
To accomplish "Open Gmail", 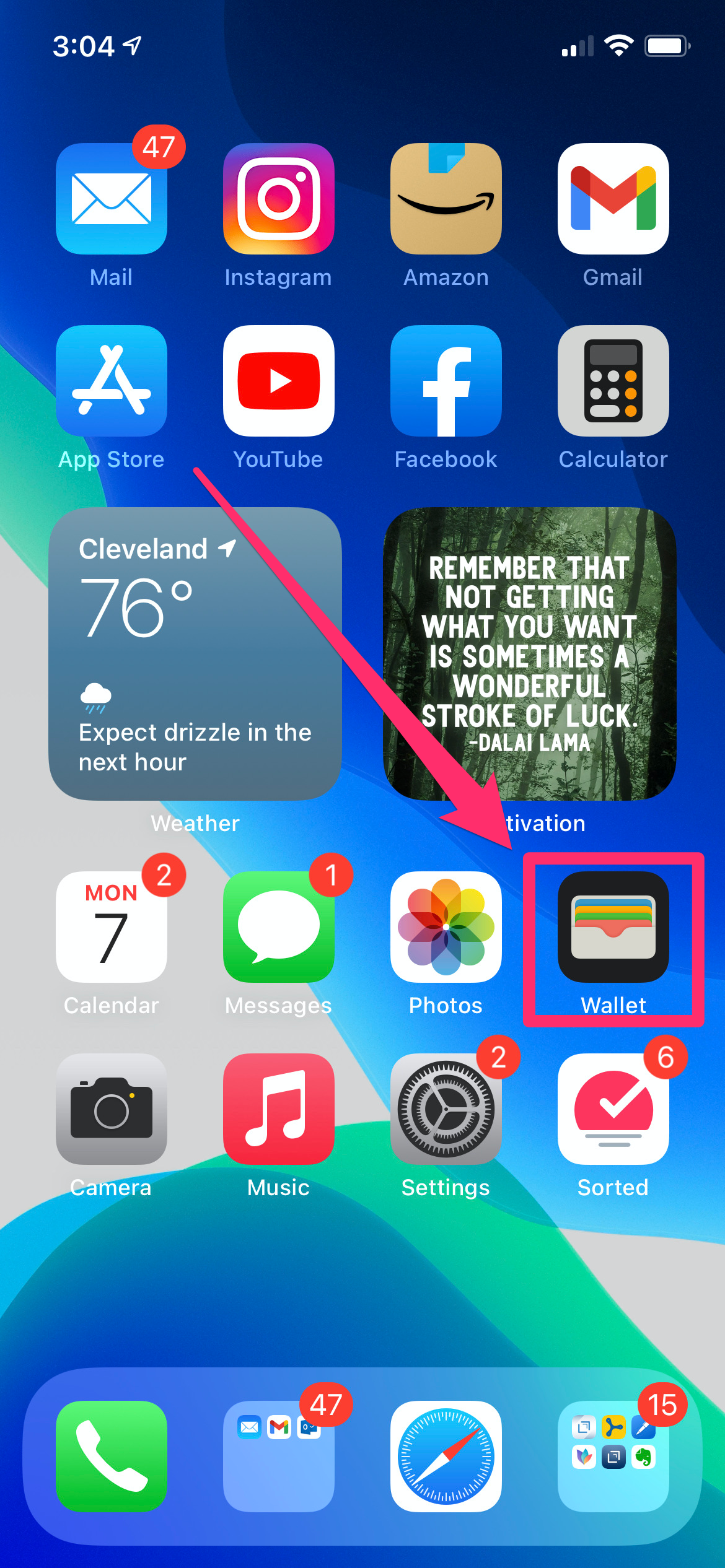I will 613,199.
